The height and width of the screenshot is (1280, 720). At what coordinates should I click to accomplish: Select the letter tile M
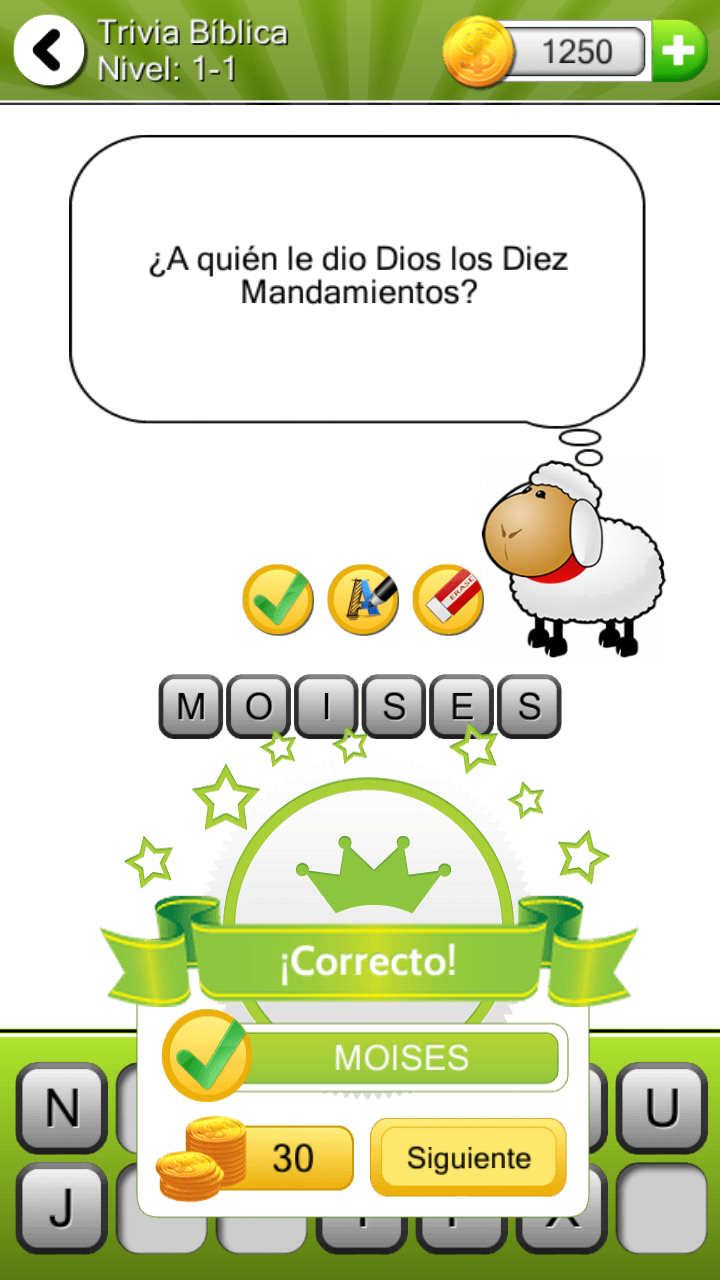tap(190, 705)
